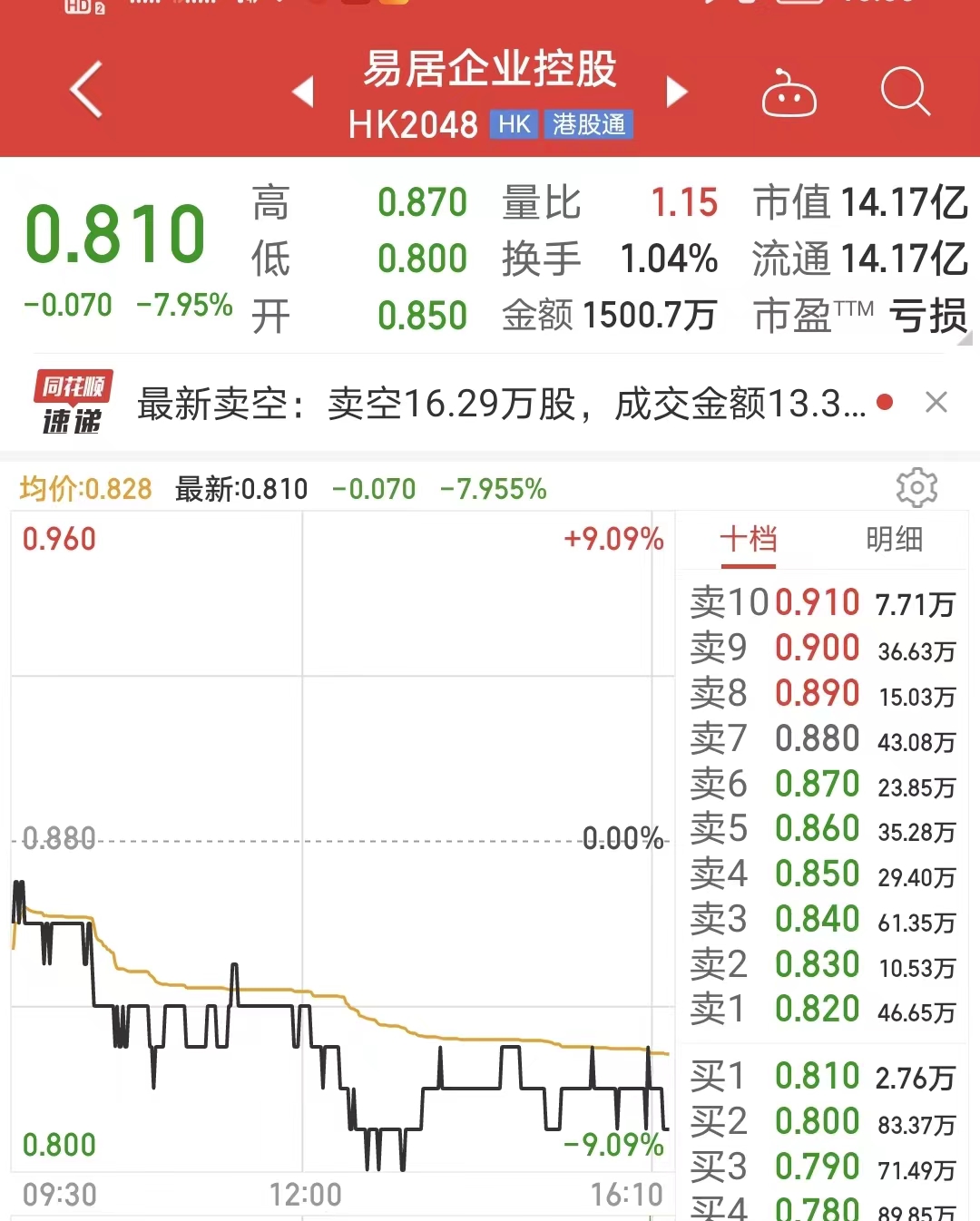Screen dimensions: 980x1221
Task: Open the robot assistant icon
Action: [789, 93]
